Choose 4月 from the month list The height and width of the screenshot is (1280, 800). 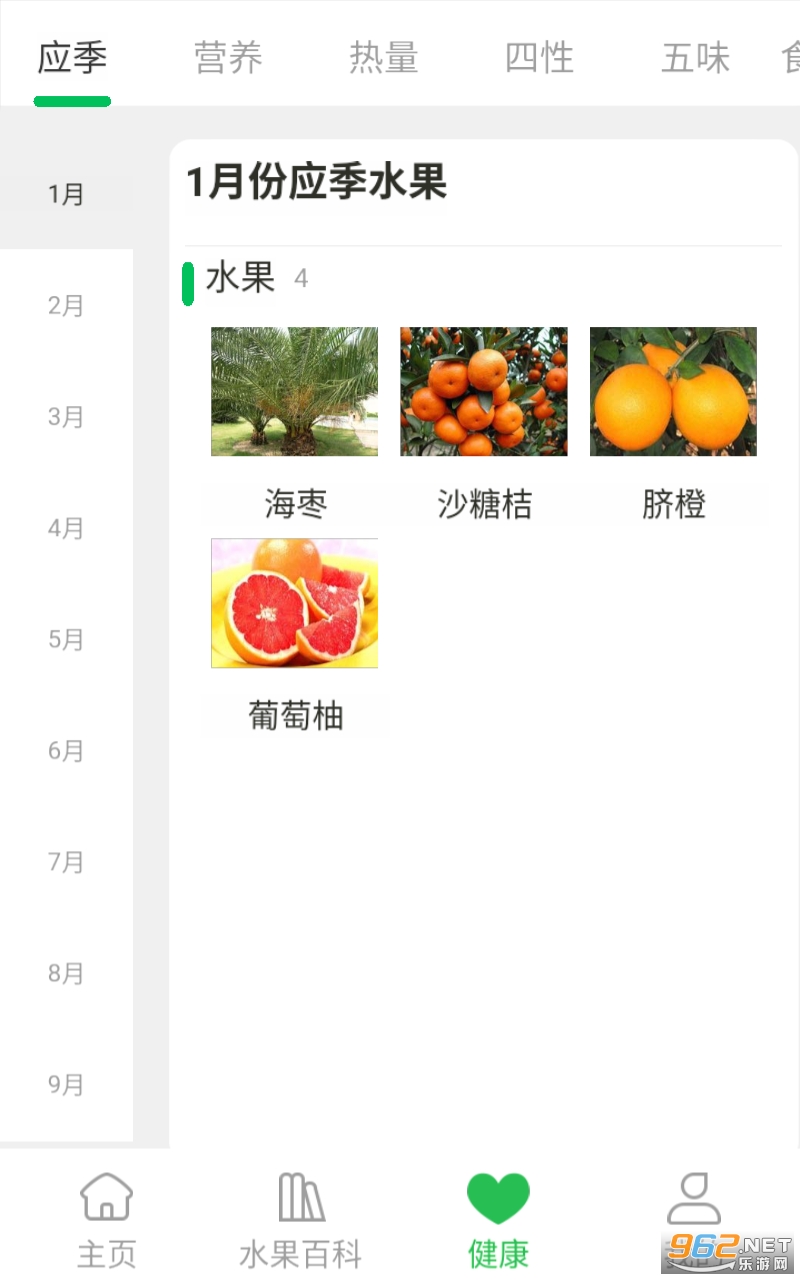coord(66,528)
